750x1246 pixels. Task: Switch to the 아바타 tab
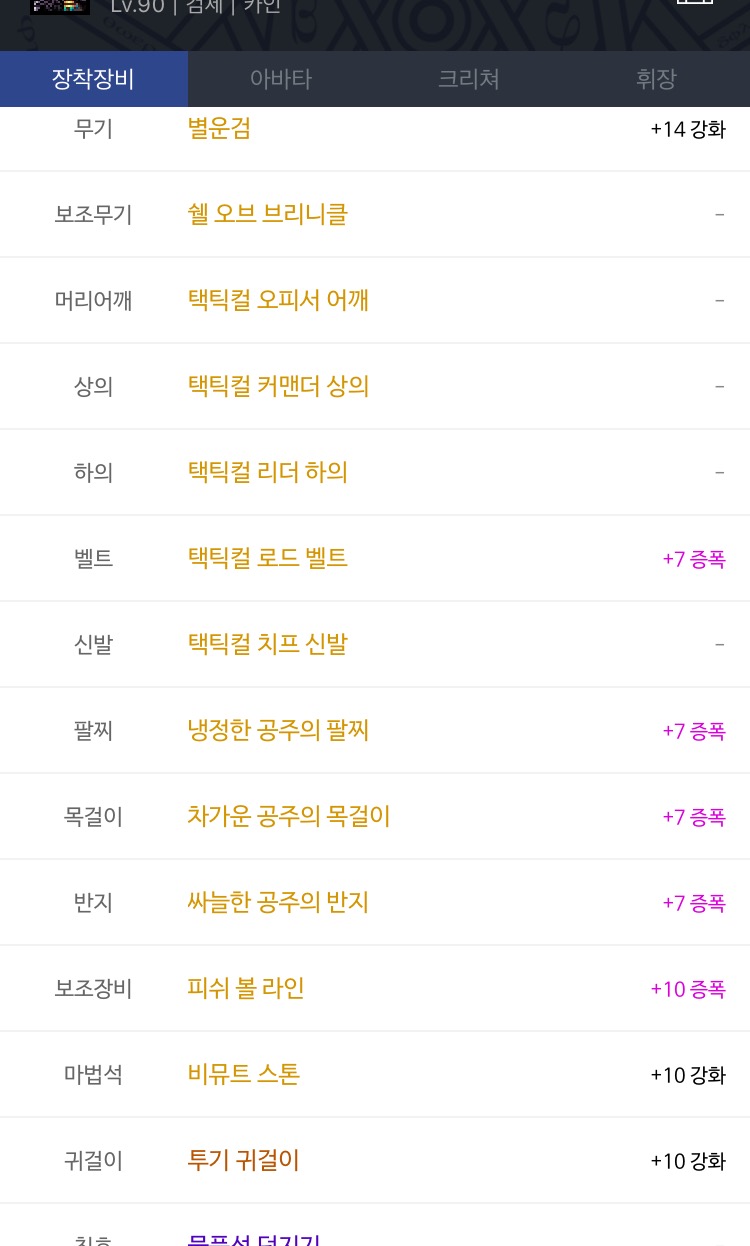(281, 79)
